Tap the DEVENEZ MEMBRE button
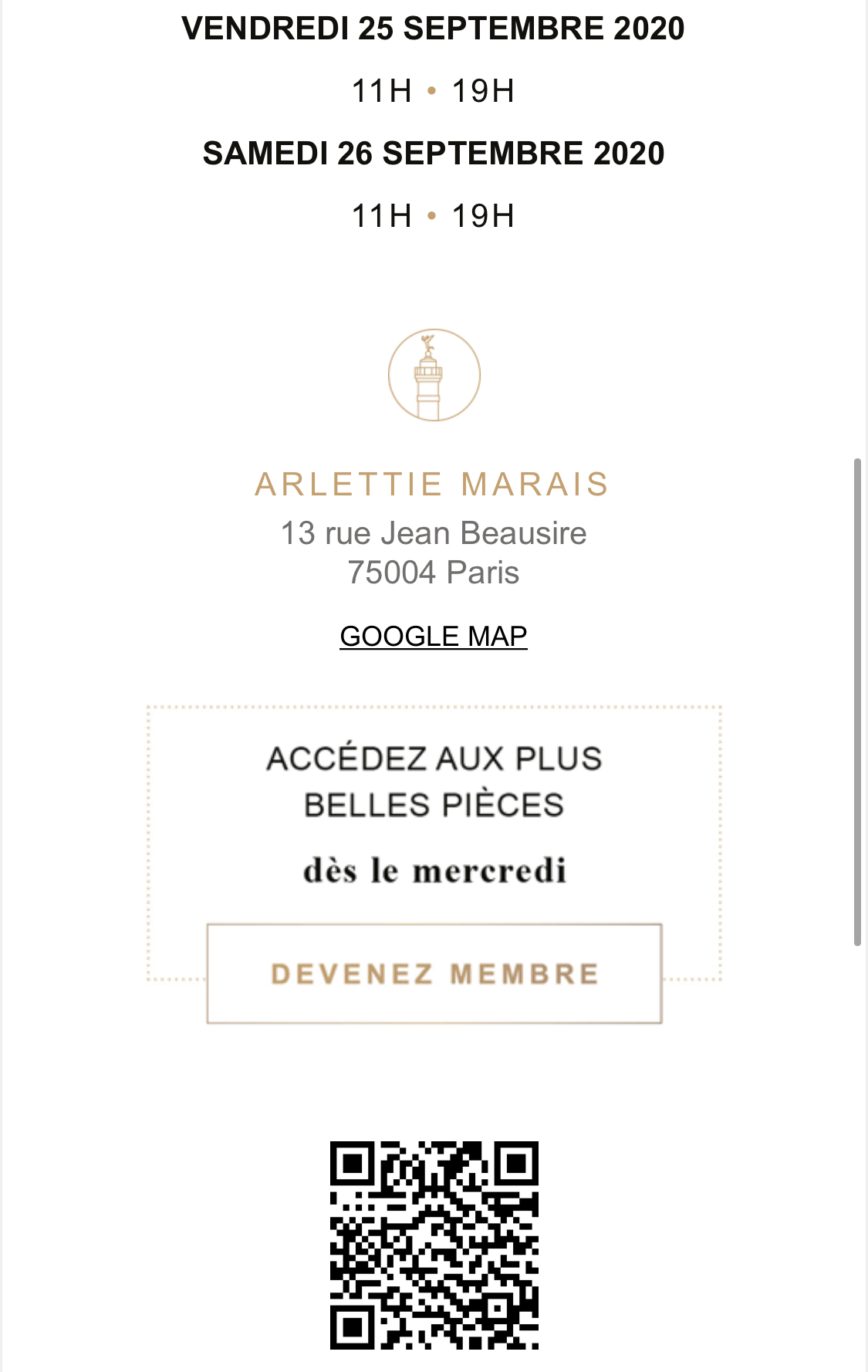The image size is (868, 1372). click(434, 974)
